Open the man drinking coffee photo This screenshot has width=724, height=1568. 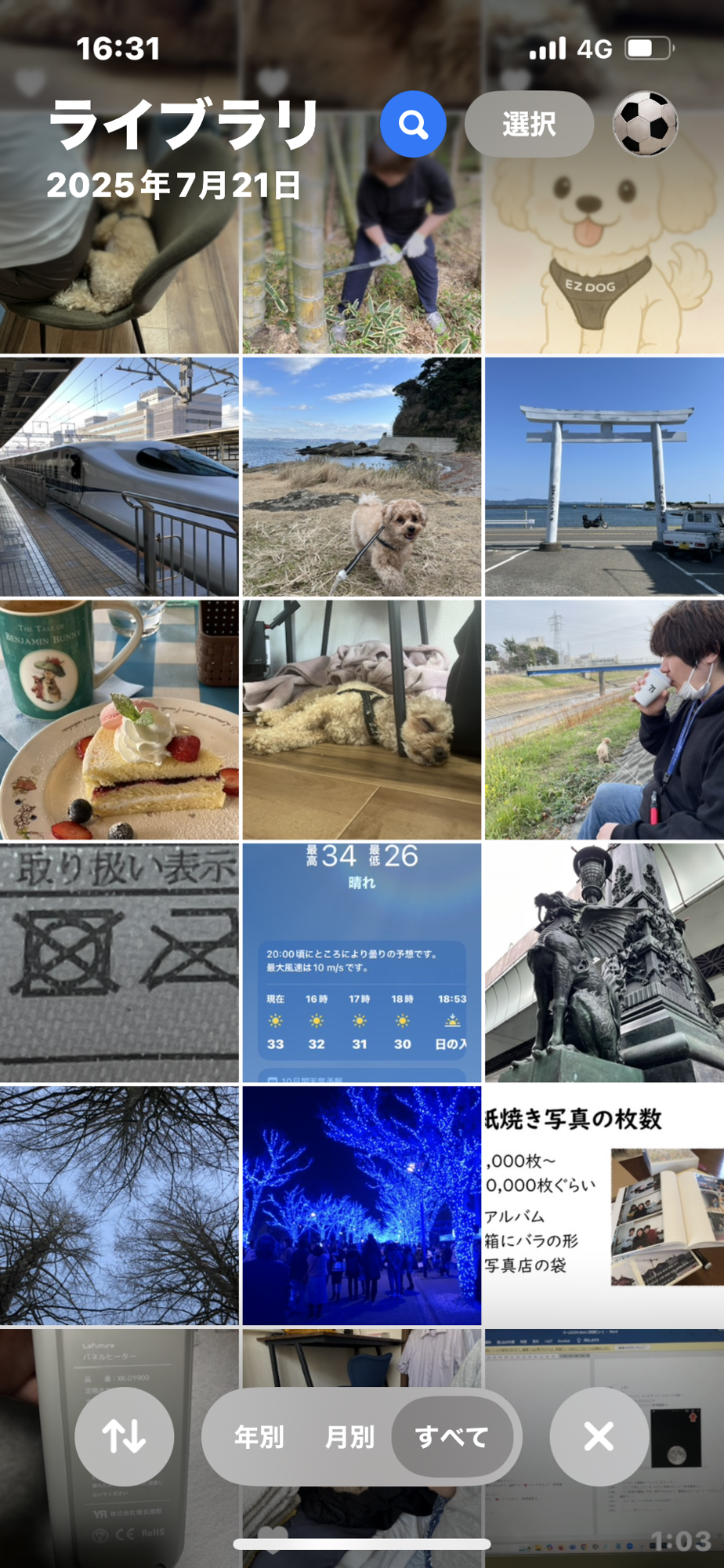[604, 720]
